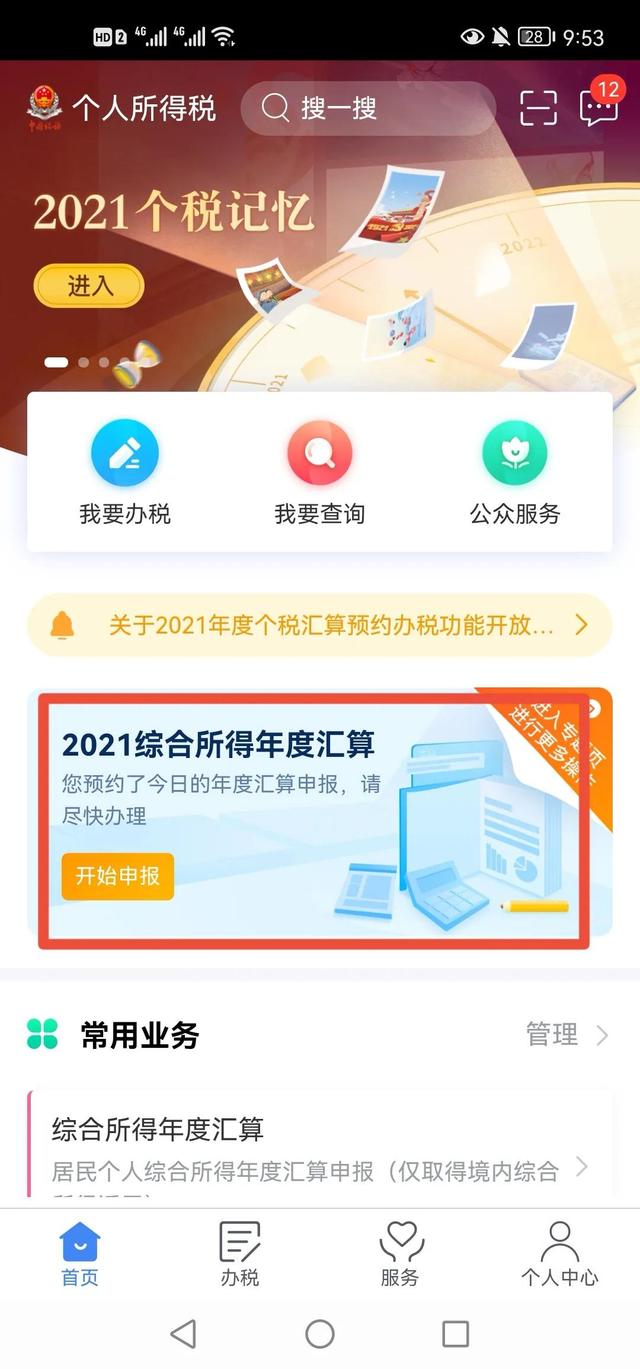The image size is (640, 1369).
Task: Open the 搜一搜 search box
Action: [368, 108]
